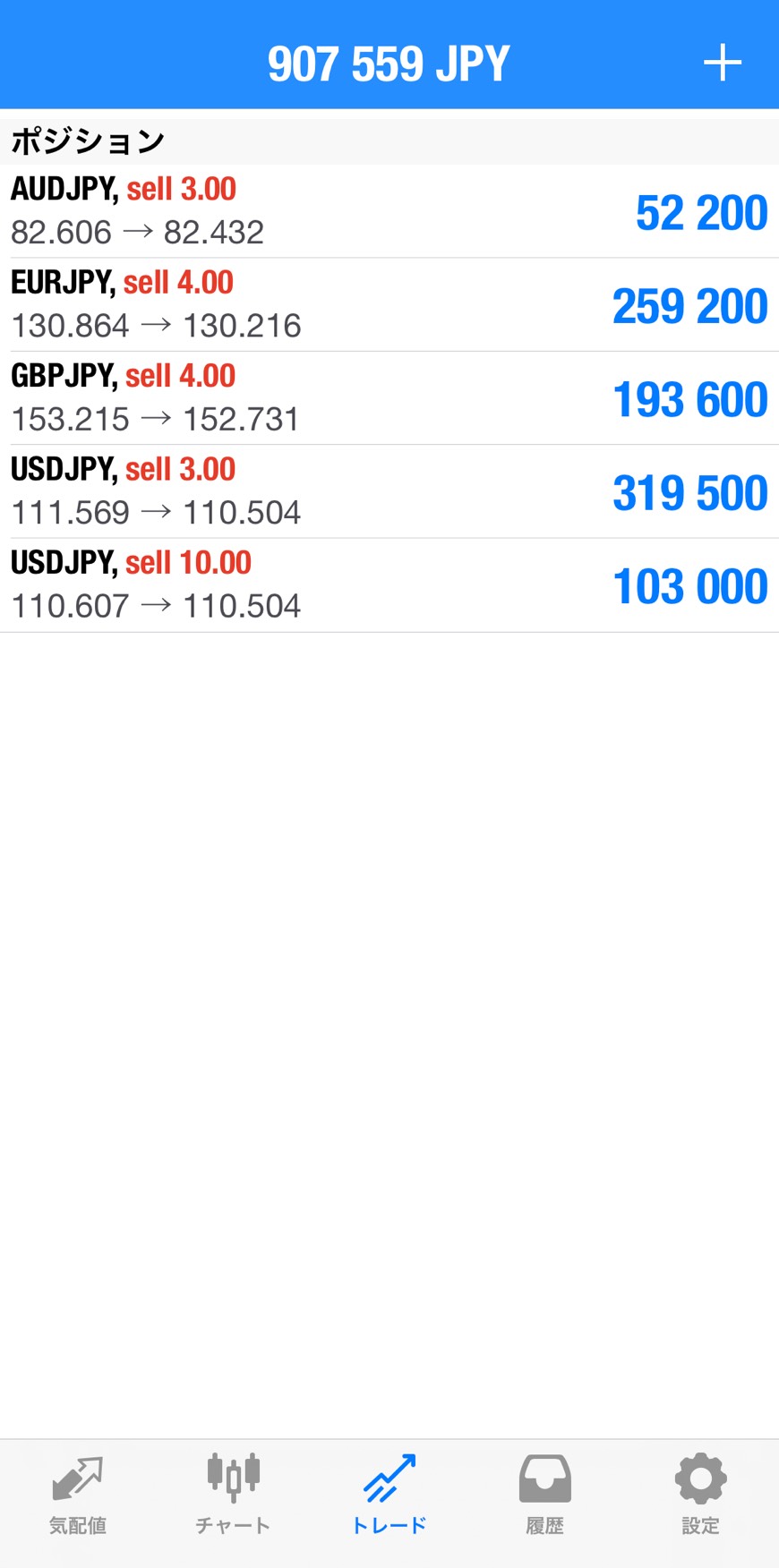
Task: Switch to the チャート chart tab
Action: 233,1495
